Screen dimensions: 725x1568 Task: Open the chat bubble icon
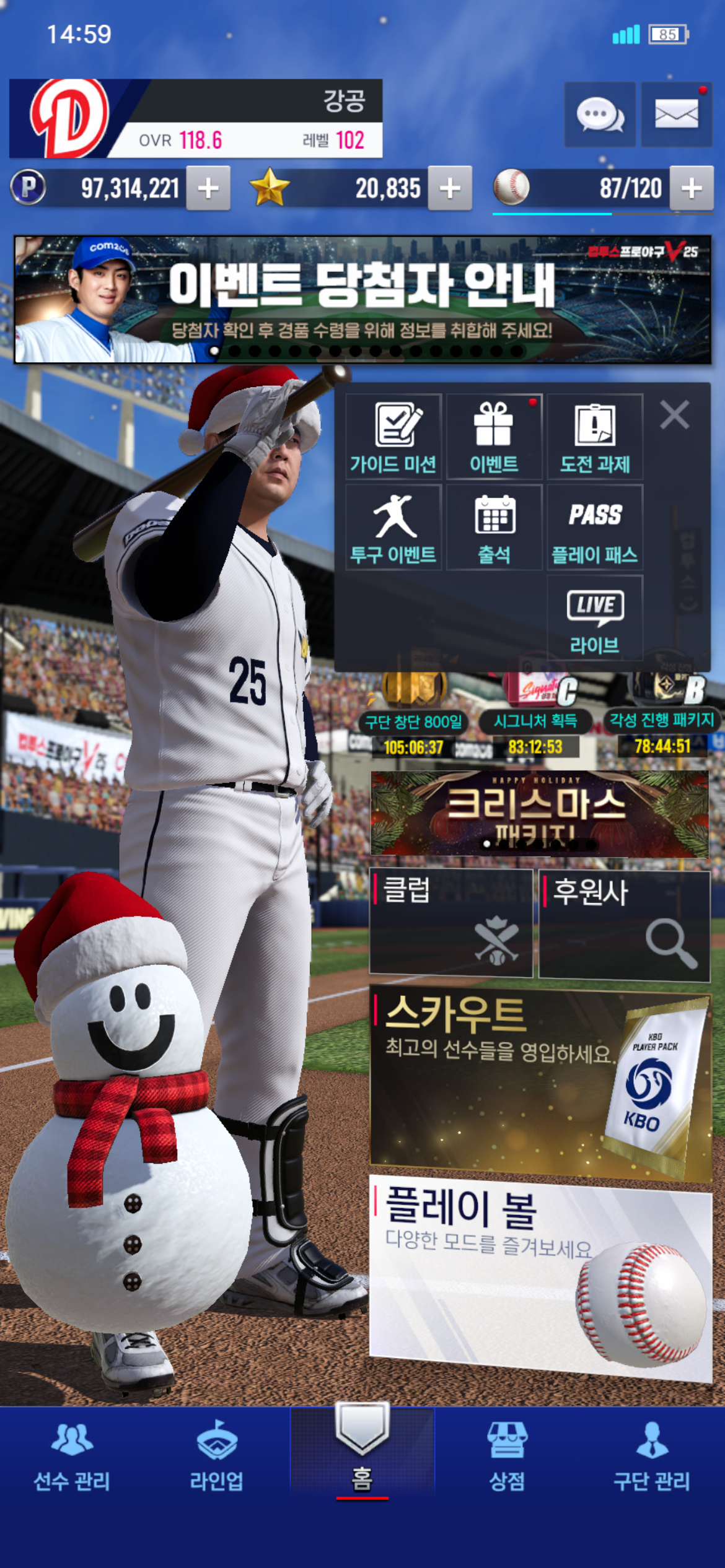pyautogui.click(x=599, y=115)
